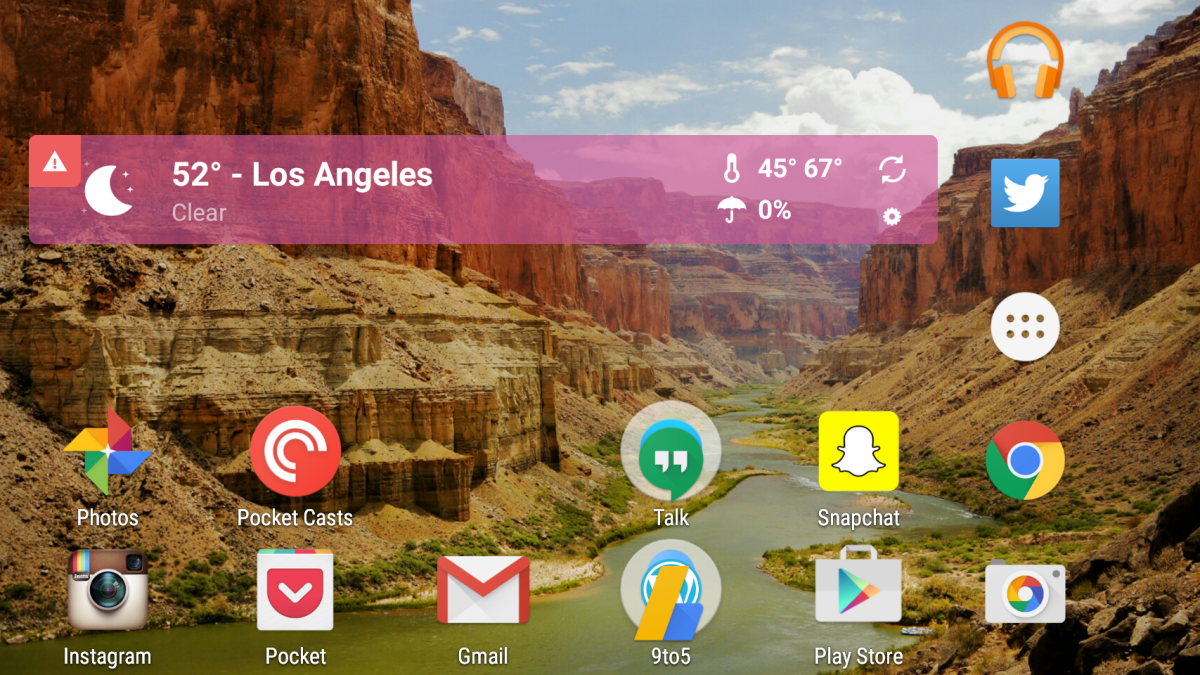This screenshot has height=675, width=1200.
Task: Open weather widget settings gear
Action: 892,216
